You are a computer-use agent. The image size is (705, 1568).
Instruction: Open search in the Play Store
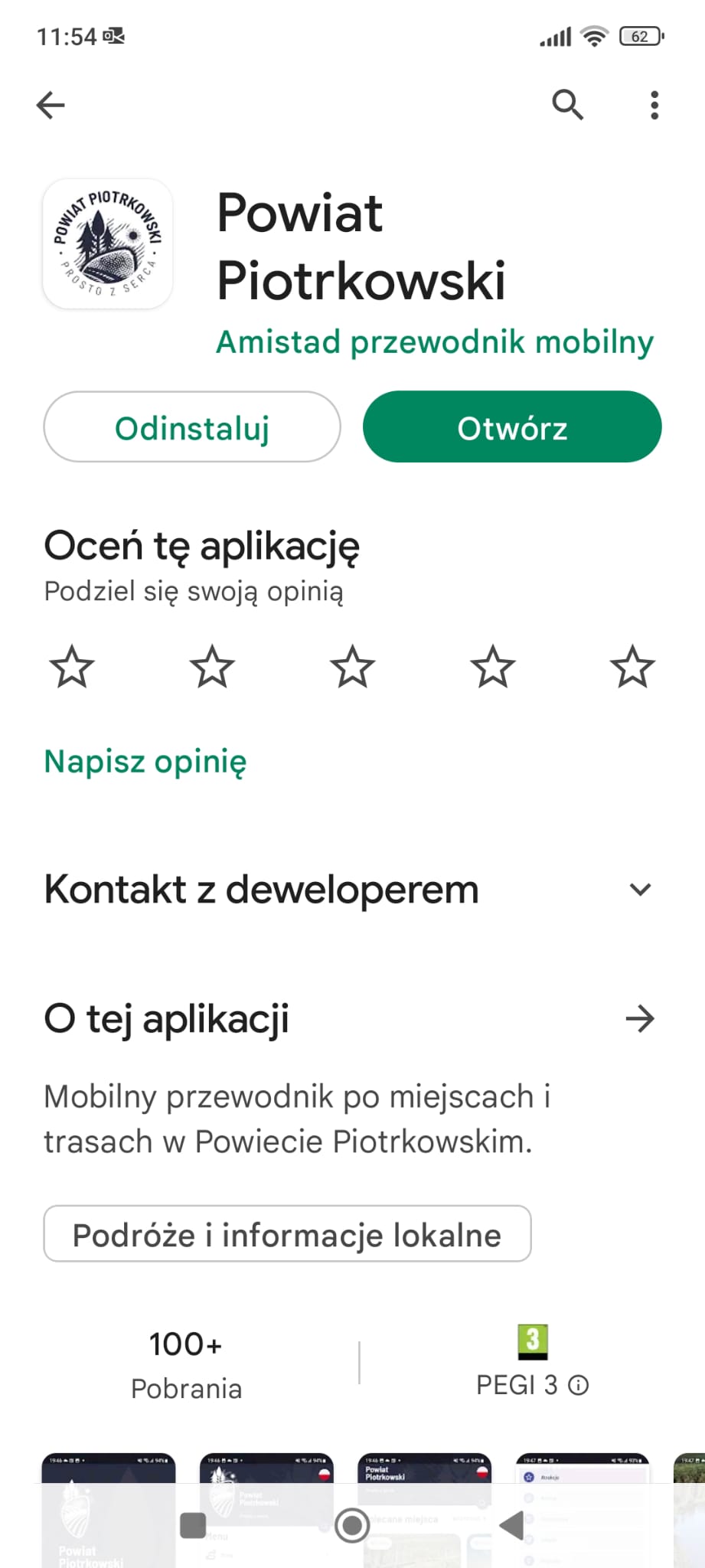click(x=567, y=105)
